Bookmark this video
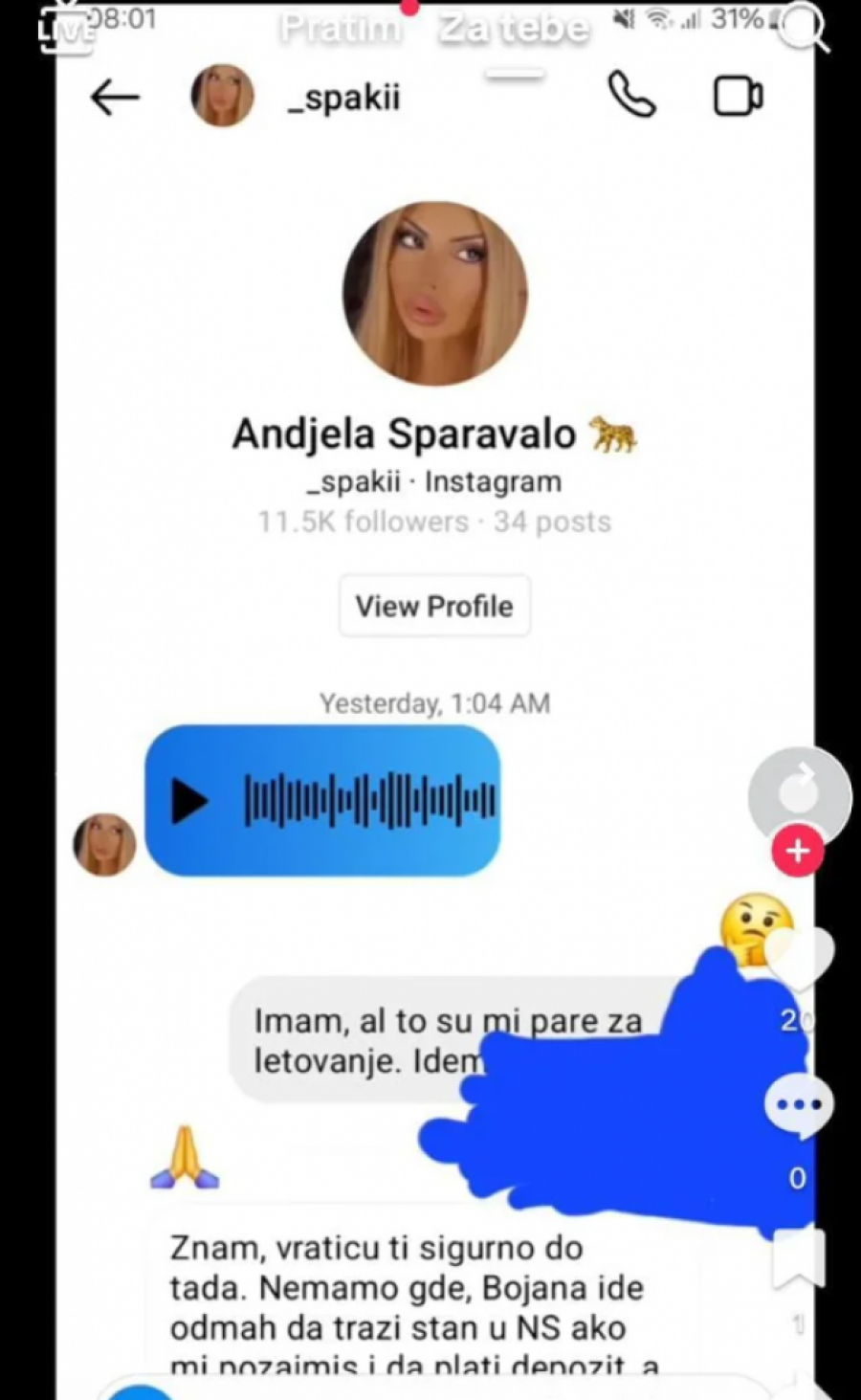 799,1258
